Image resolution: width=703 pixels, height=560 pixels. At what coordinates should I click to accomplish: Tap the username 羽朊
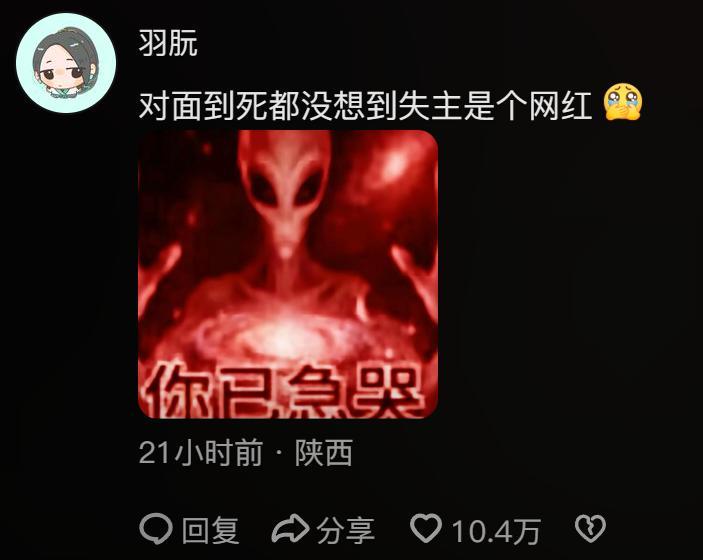[169, 42]
